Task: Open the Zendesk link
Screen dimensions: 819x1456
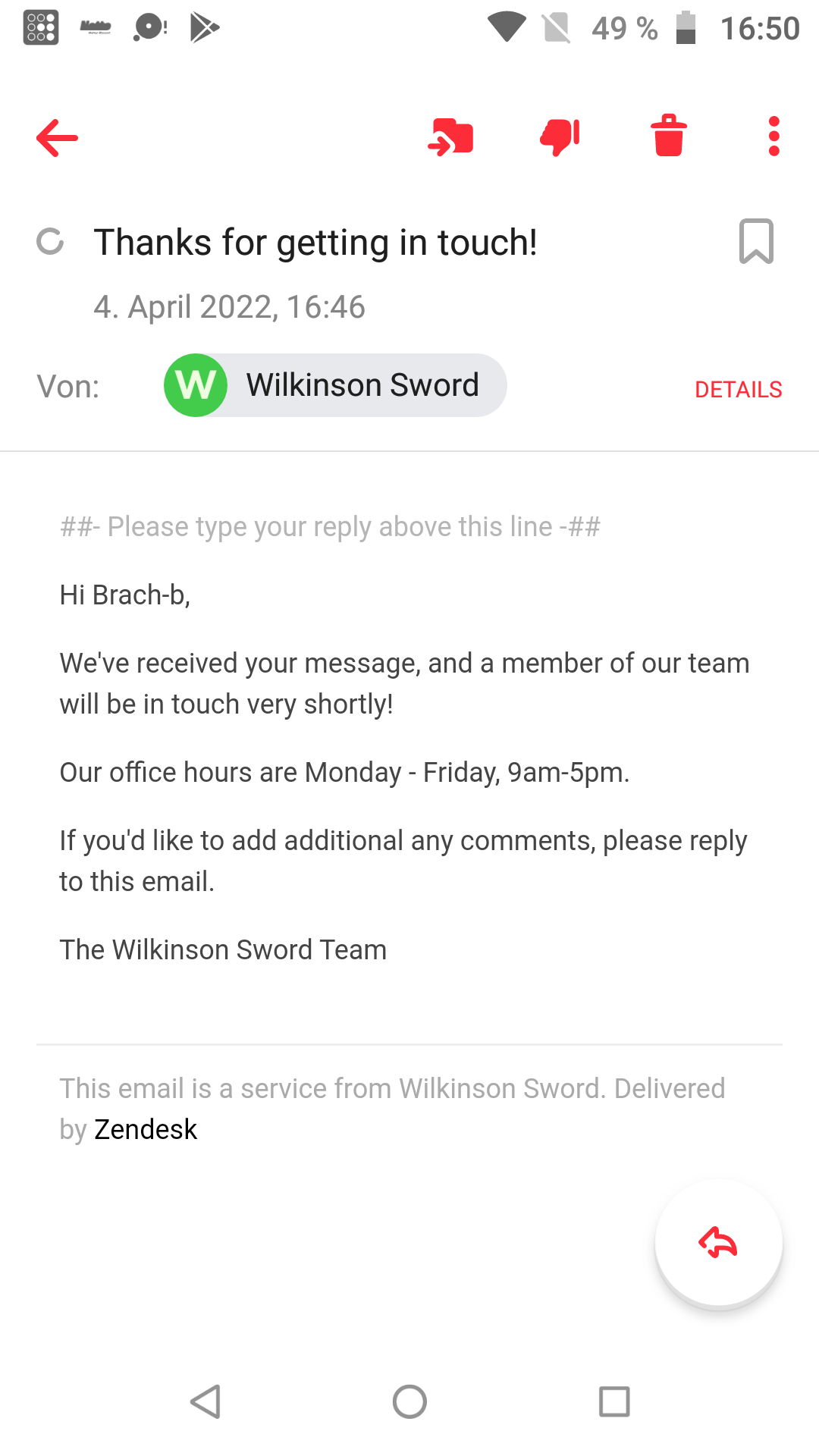Action: tap(146, 1129)
